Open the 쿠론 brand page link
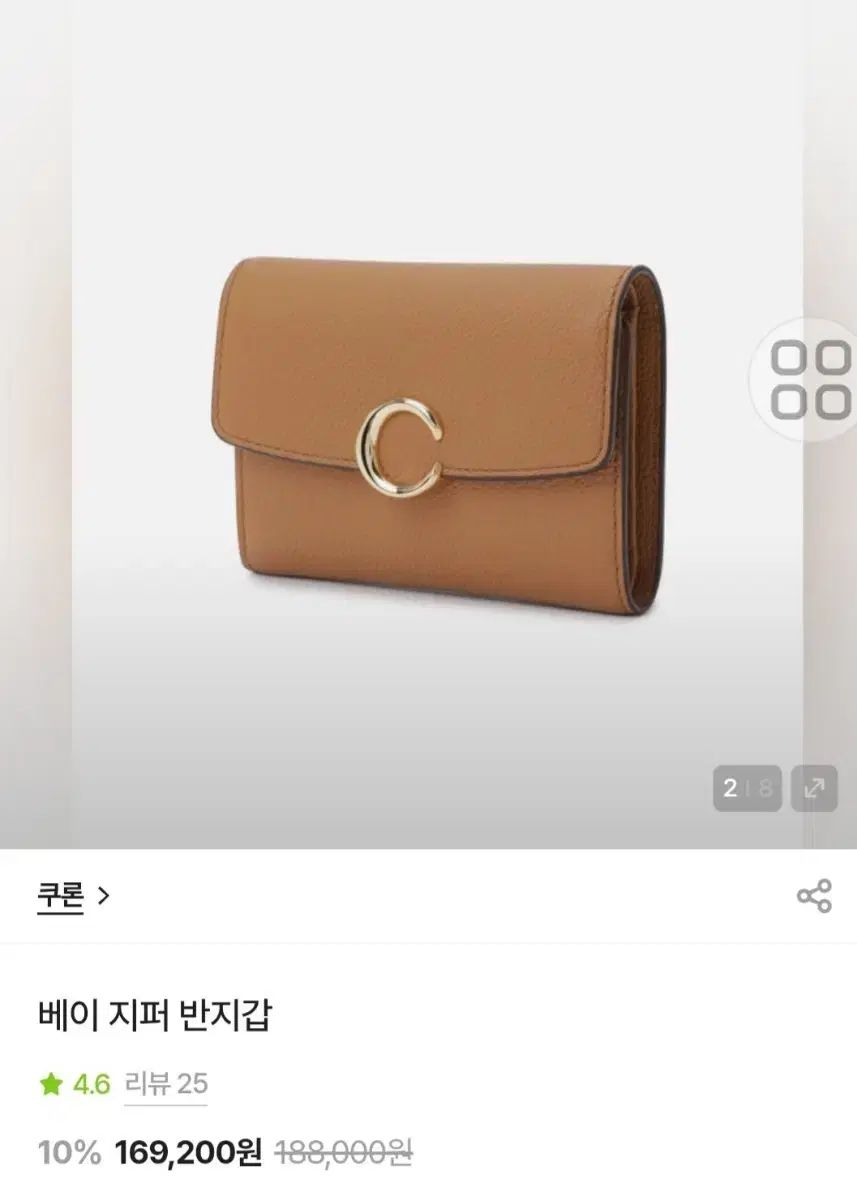 pyautogui.click(x=72, y=895)
